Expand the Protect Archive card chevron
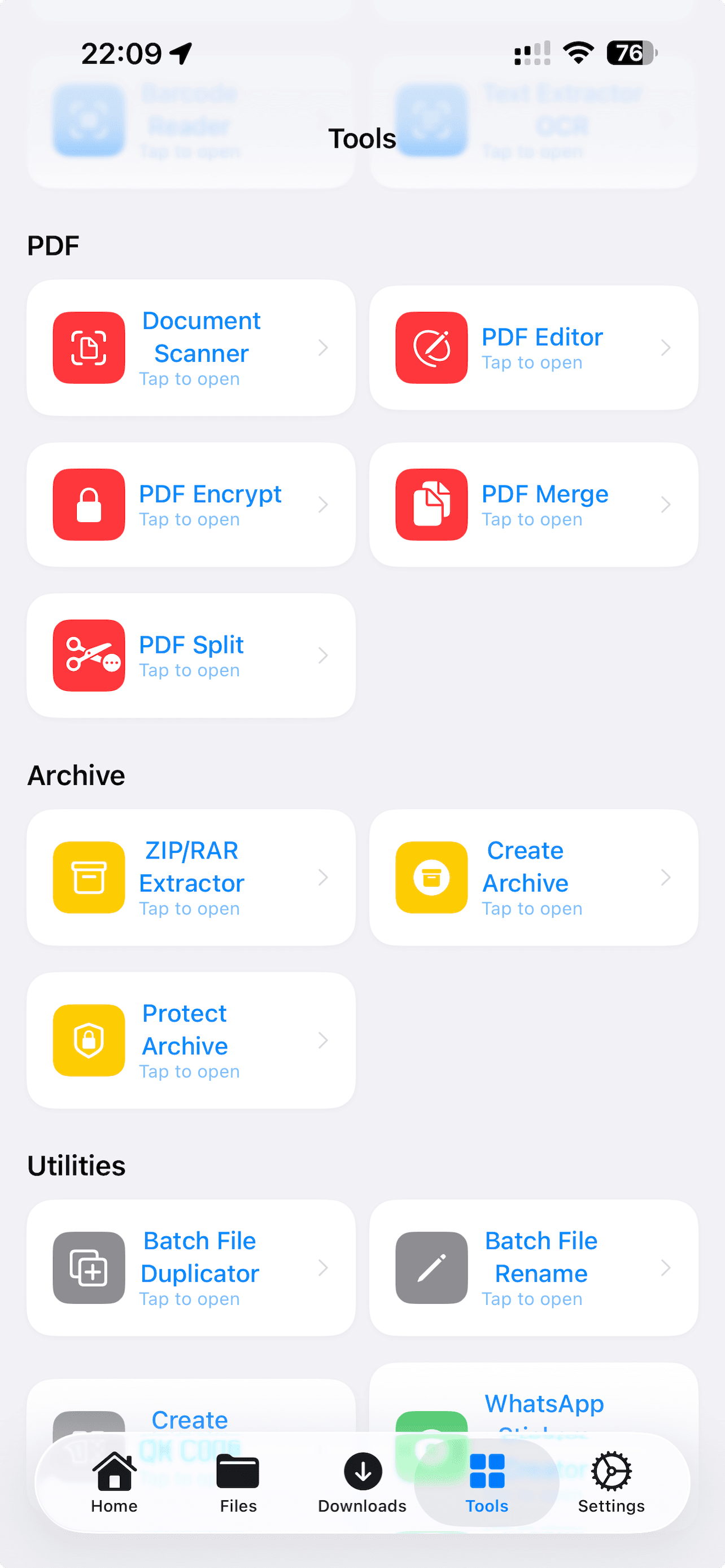The height and width of the screenshot is (1568, 725). [x=323, y=1040]
